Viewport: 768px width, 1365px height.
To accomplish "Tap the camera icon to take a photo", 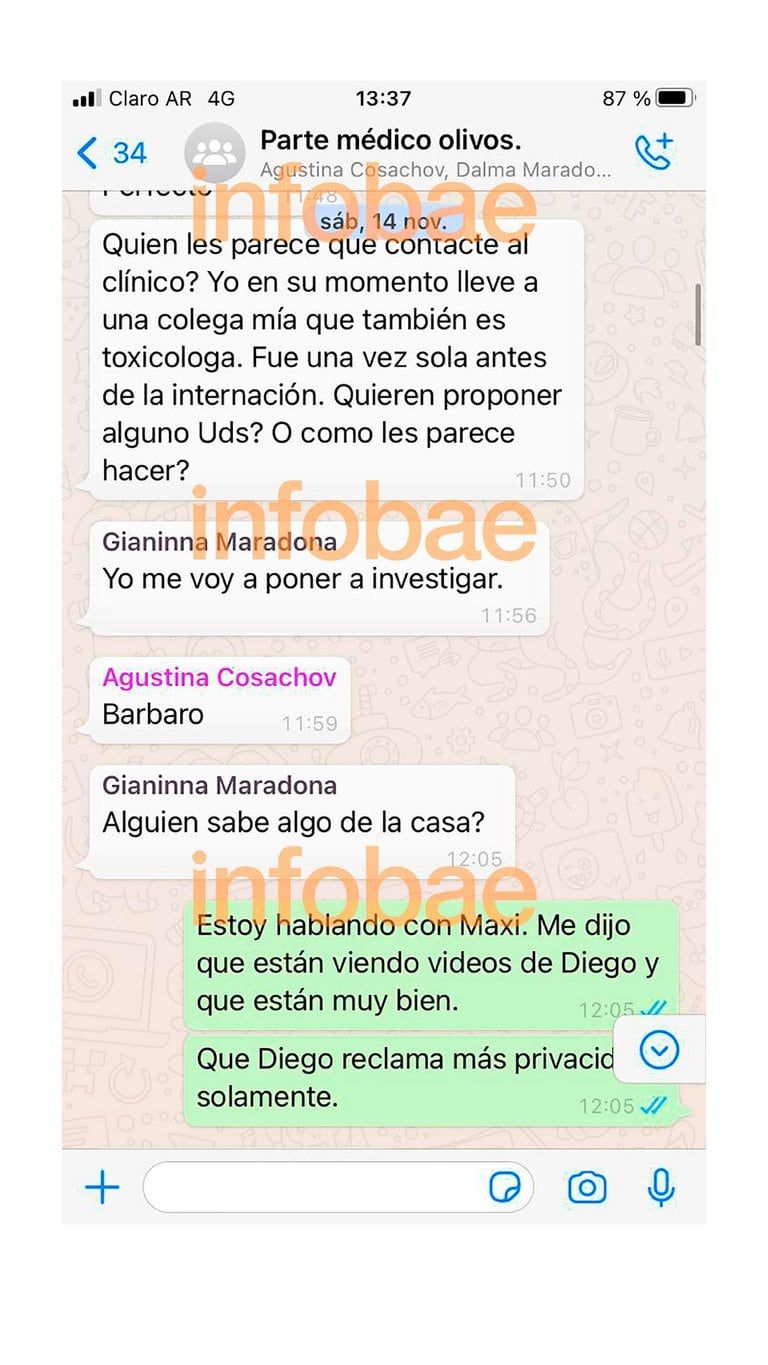I will coord(586,1187).
